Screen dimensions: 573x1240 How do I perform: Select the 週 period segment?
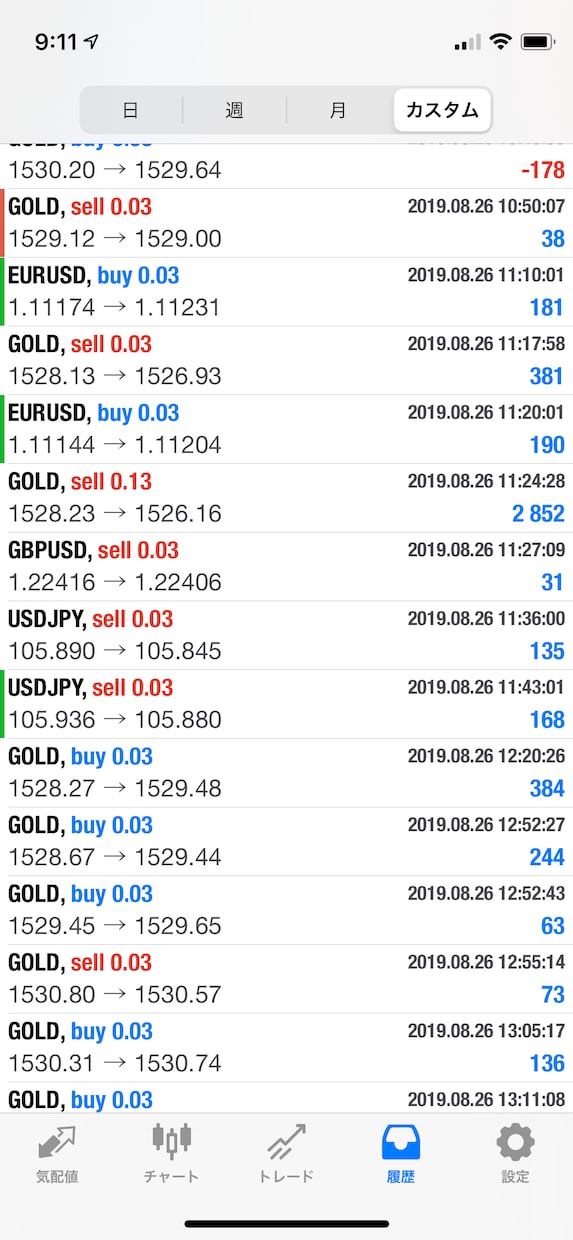234,110
